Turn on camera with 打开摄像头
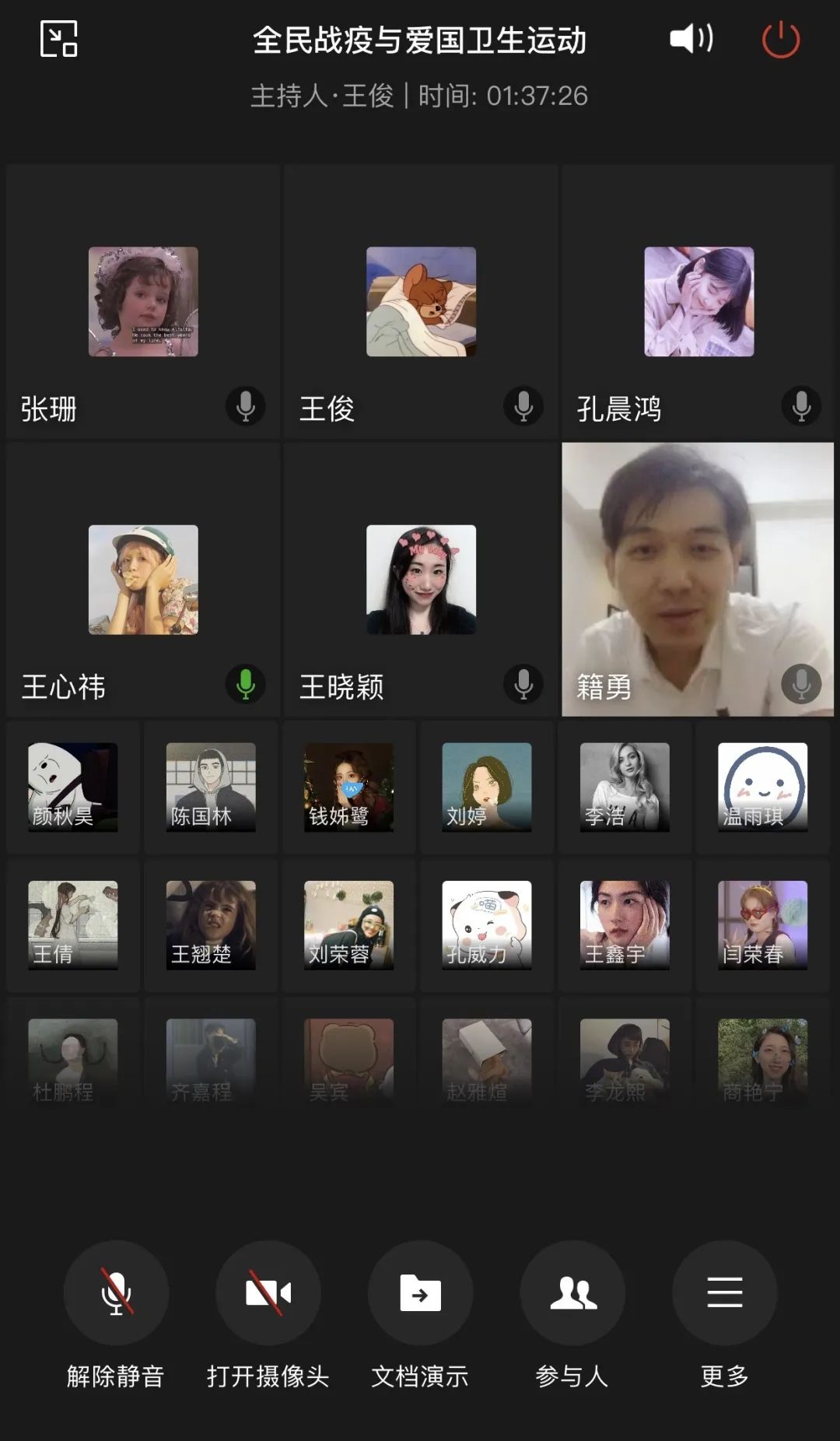This screenshot has height=1441, width=840. tap(268, 1293)
